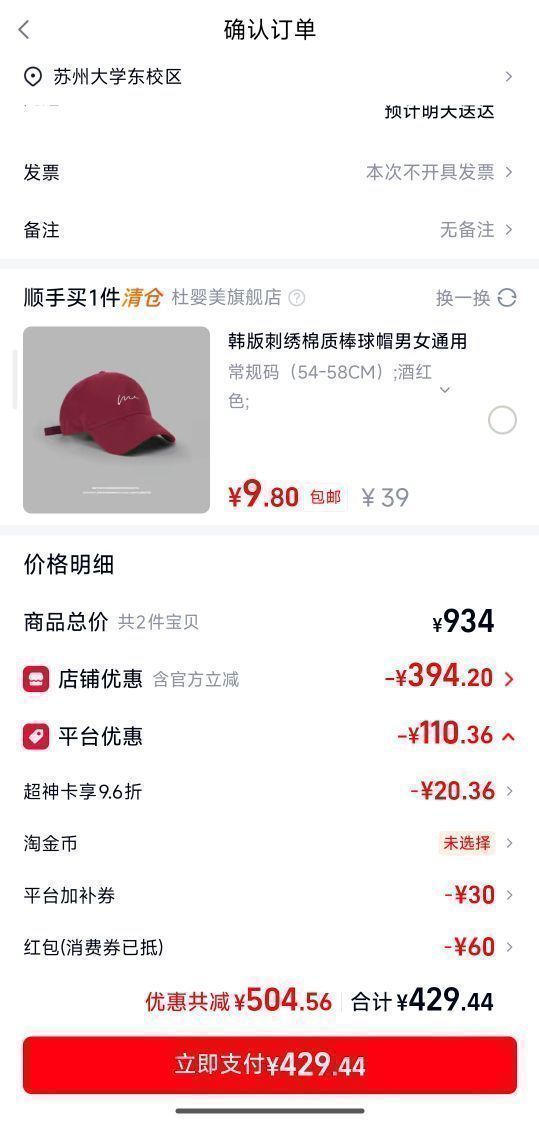Expand the cap size and color dropdown

[445, 390]
